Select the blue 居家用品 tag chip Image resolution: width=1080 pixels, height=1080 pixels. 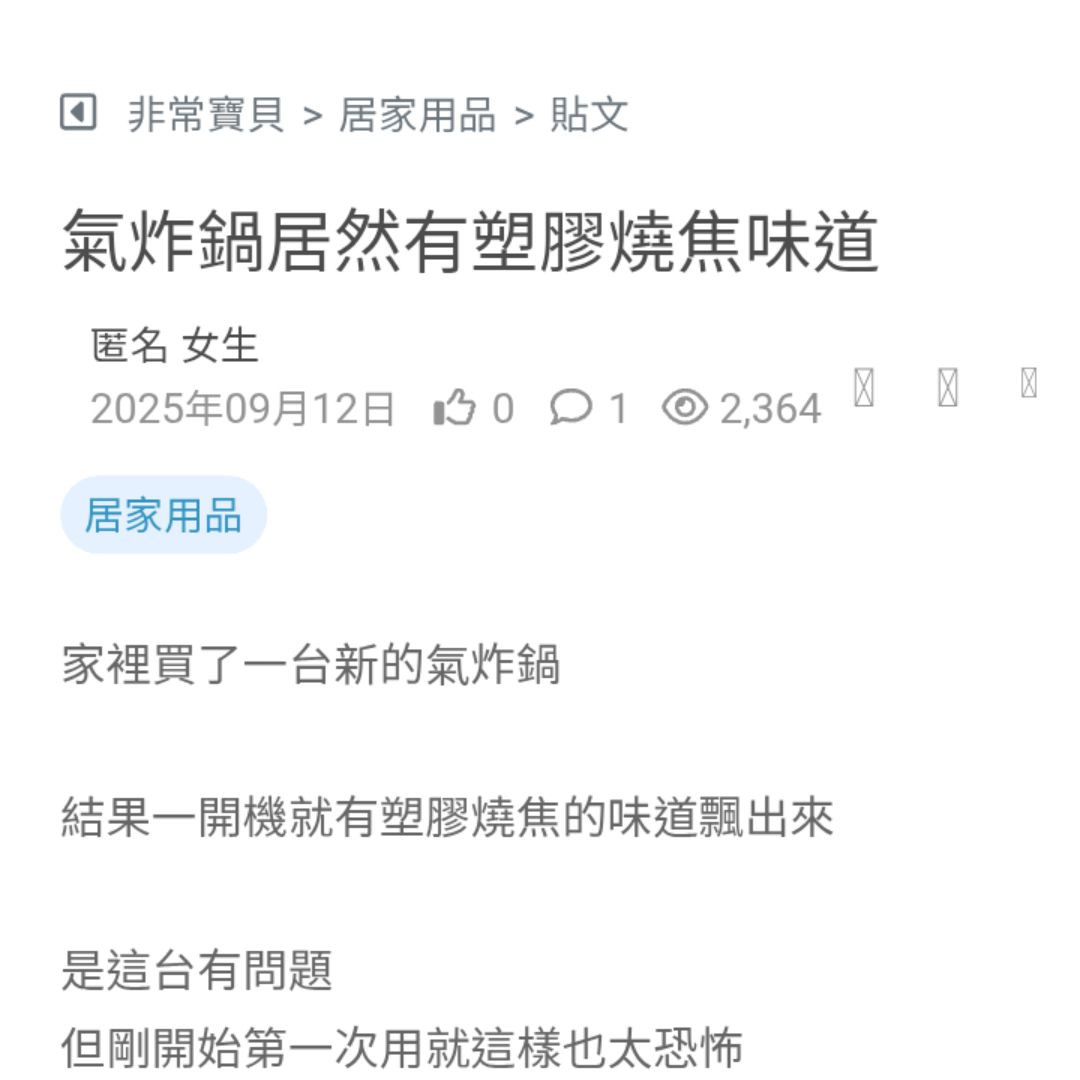point(163,516)
